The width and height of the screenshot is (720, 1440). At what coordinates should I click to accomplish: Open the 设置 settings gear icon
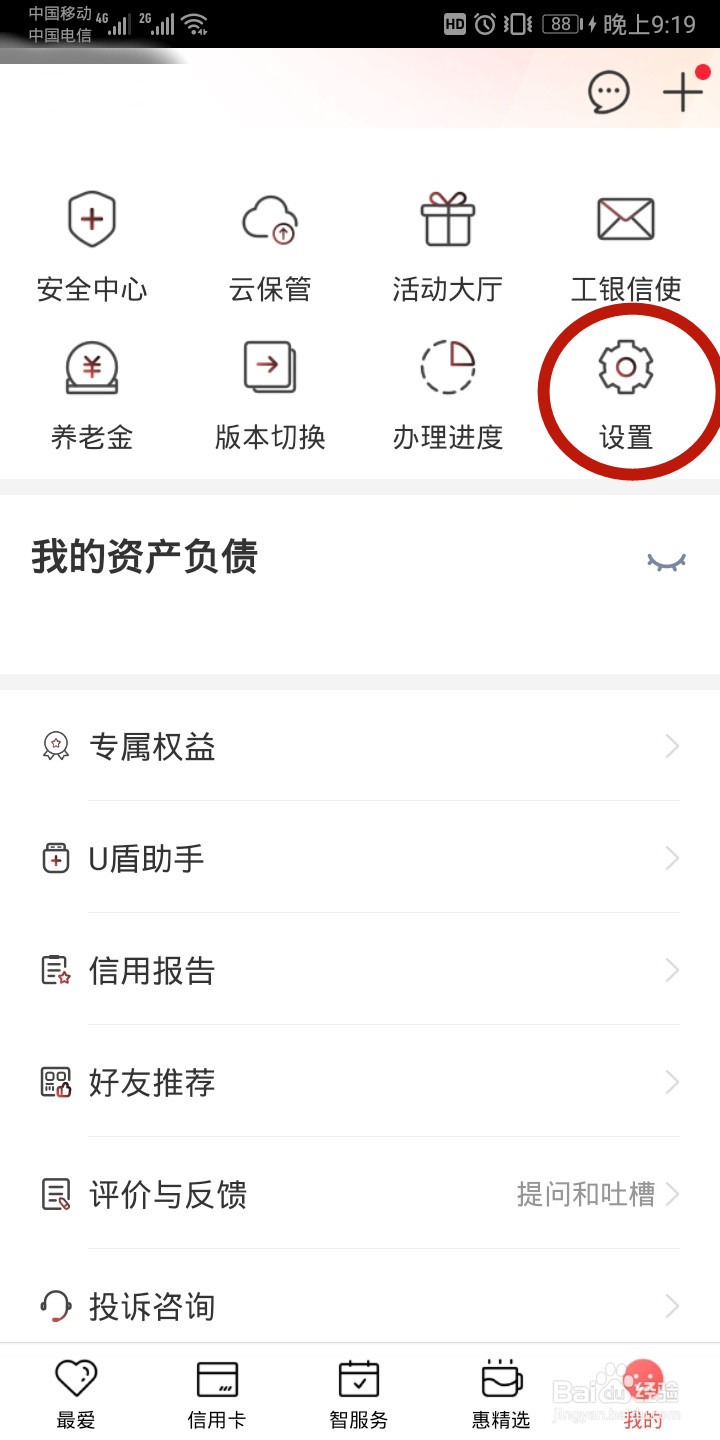click(626, 368)
